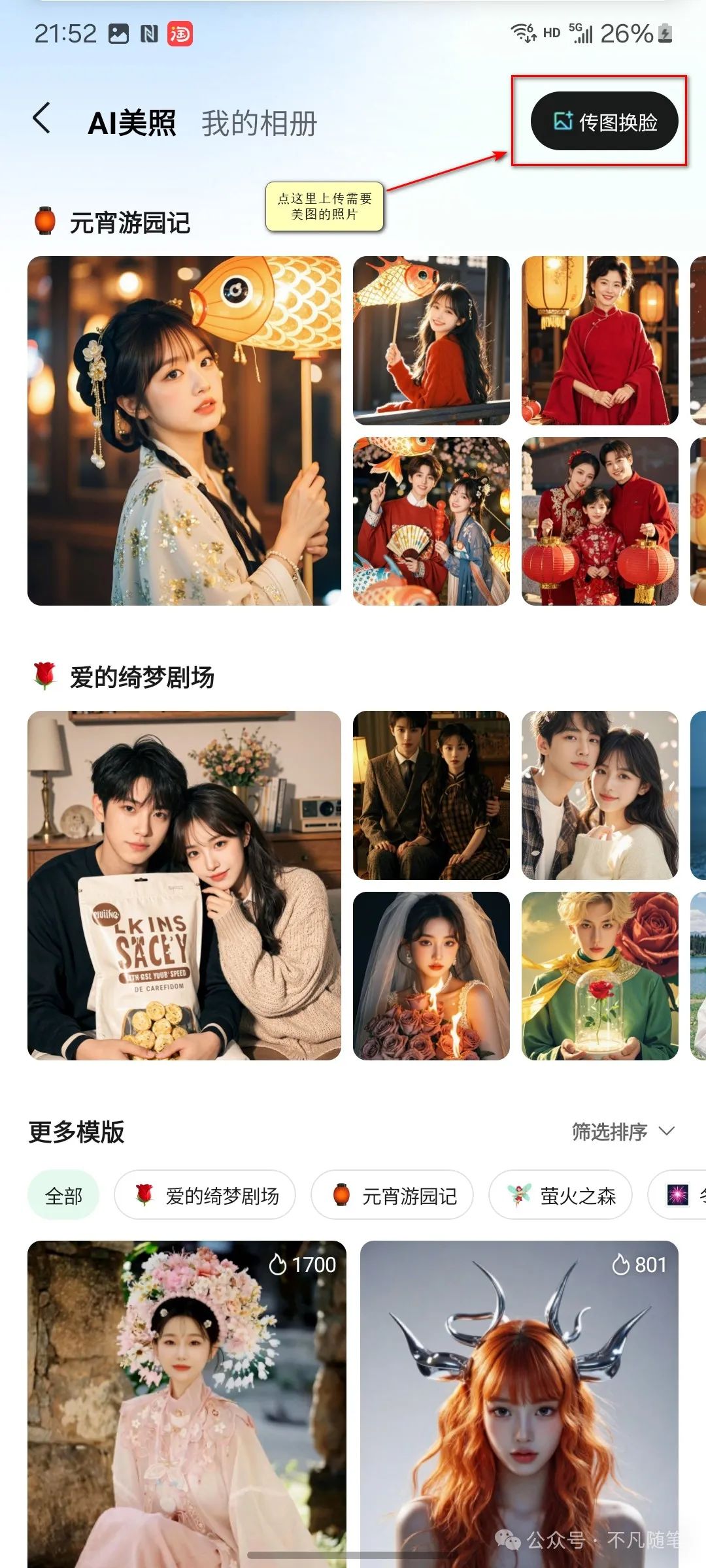Tap the 传图换脸 upload button
This screenshot has height=1568, width=706.
coord(604,122)
